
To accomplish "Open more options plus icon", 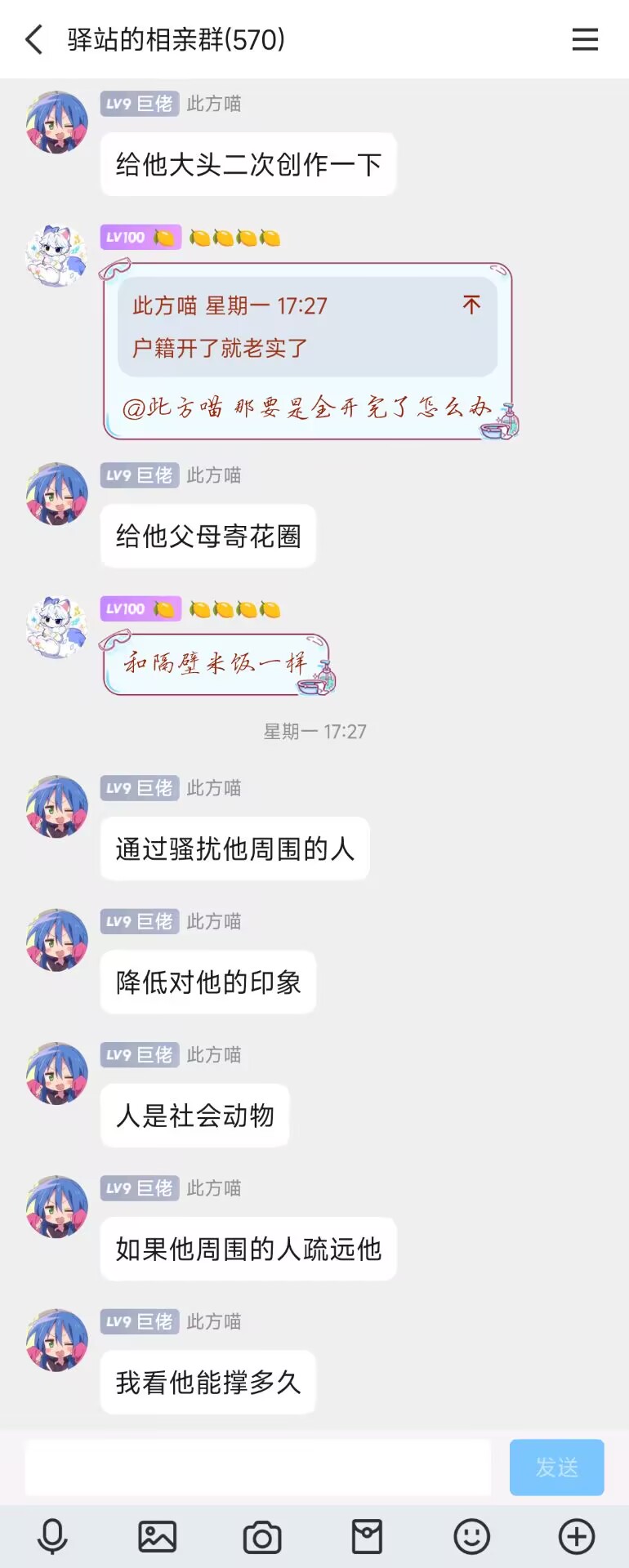I will (577, 1537).
